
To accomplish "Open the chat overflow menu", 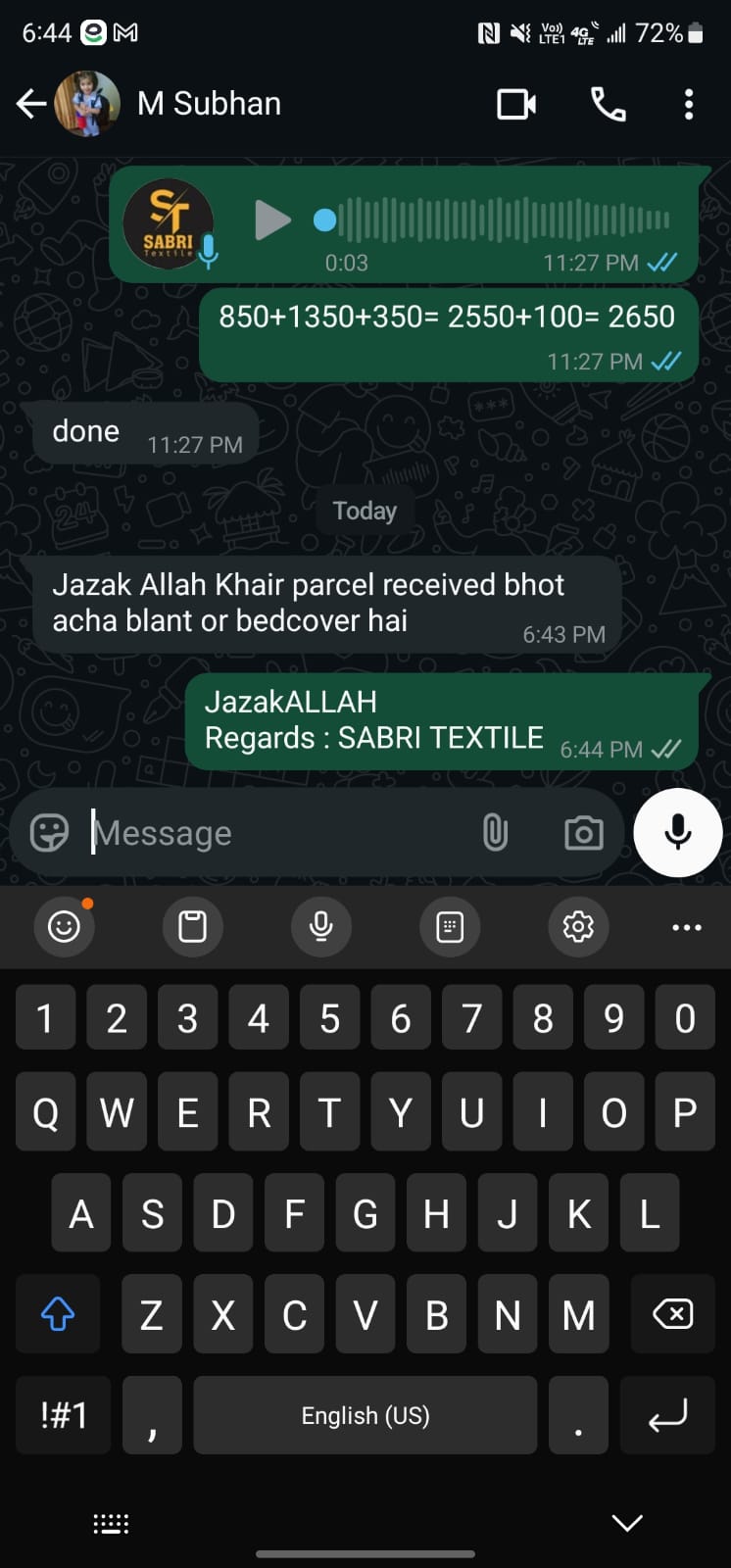I will (x=689, y=104).
